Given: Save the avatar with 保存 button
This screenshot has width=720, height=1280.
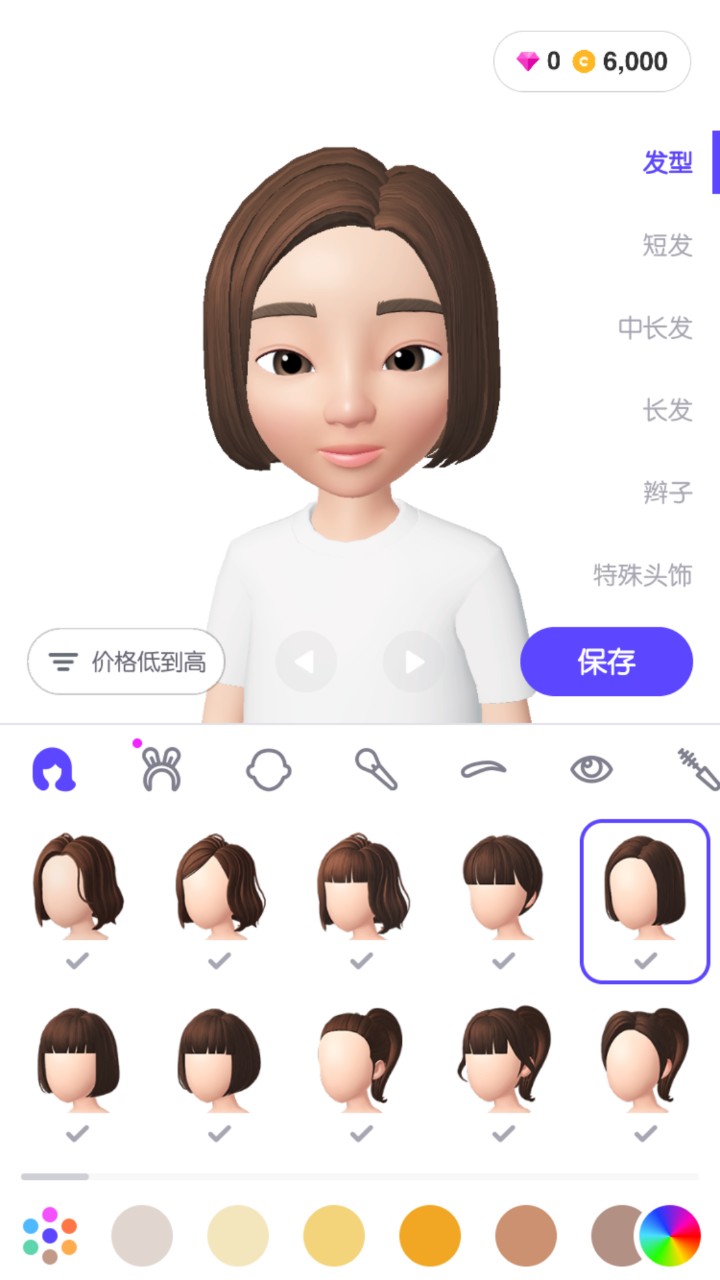Looking at the screenshot, I should tap(606, 661).
